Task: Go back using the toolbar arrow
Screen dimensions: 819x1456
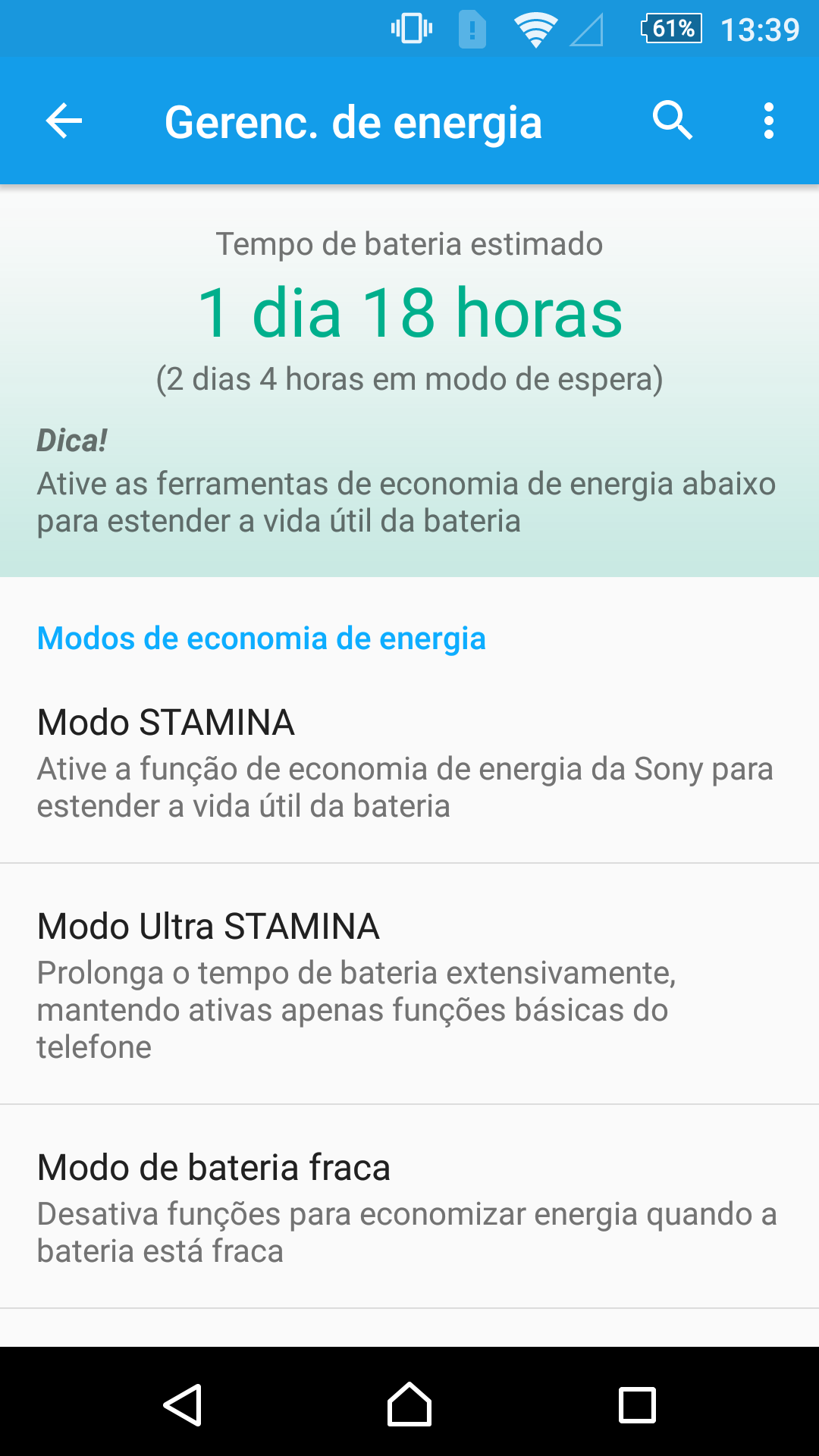Action: (64, 121)
